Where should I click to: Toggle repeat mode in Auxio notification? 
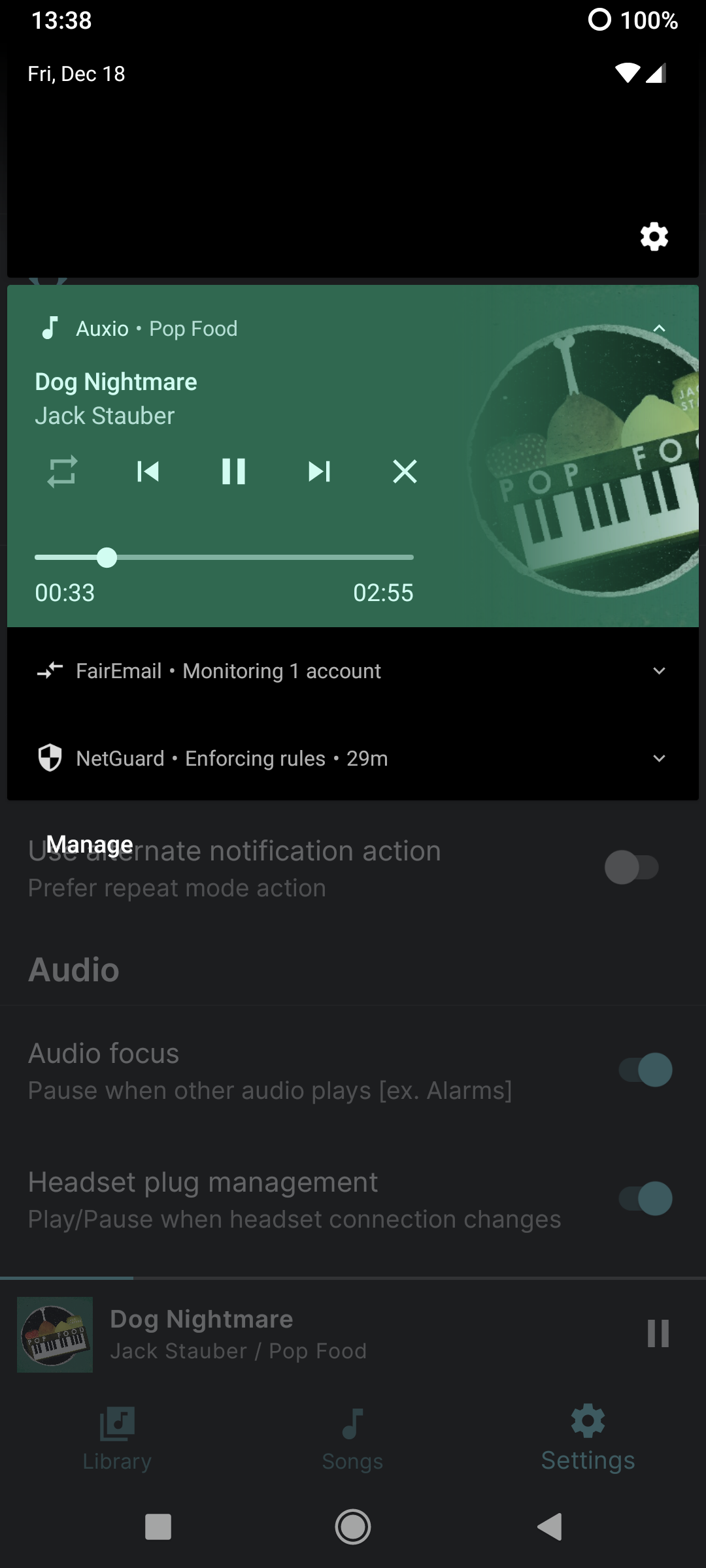[x=62, y=471]
